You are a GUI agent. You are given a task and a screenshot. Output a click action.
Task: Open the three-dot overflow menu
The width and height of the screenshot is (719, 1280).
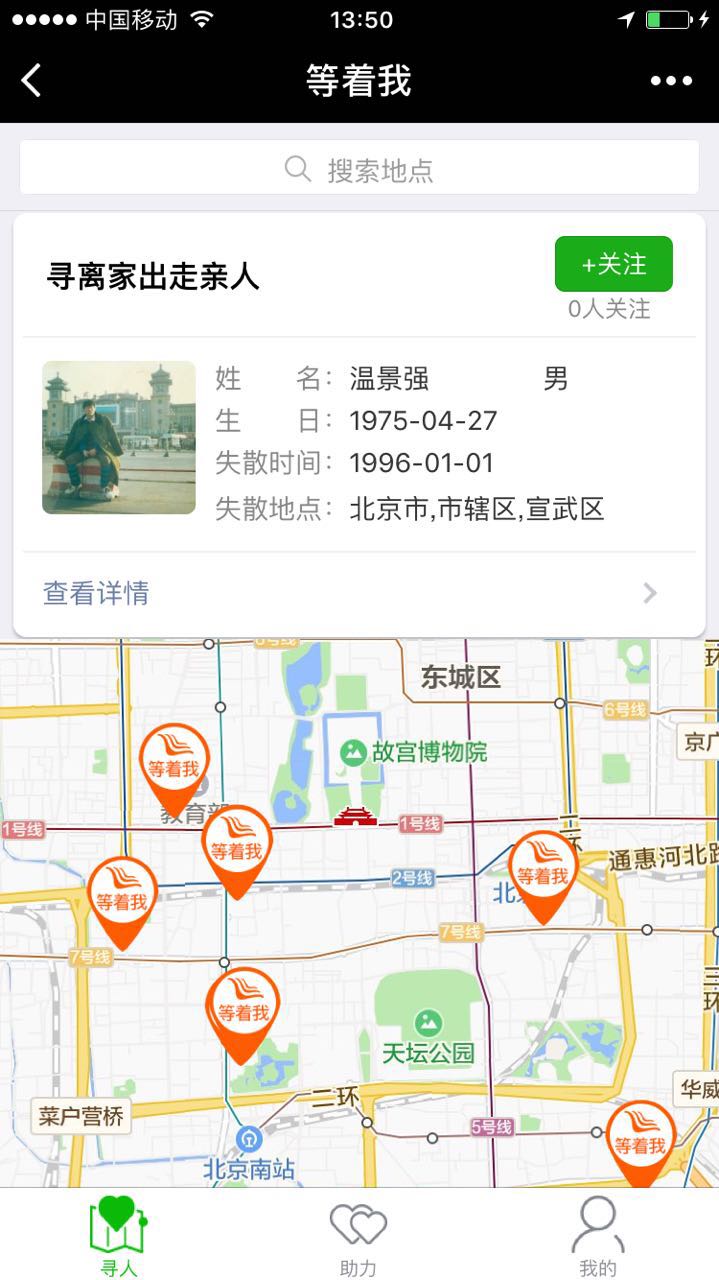[x=671, y=81]
